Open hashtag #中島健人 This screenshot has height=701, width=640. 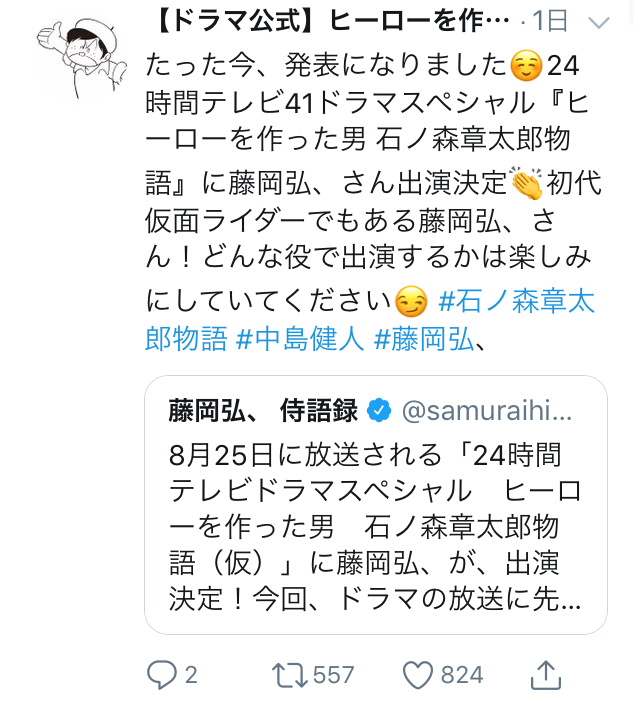click(300, 340)
